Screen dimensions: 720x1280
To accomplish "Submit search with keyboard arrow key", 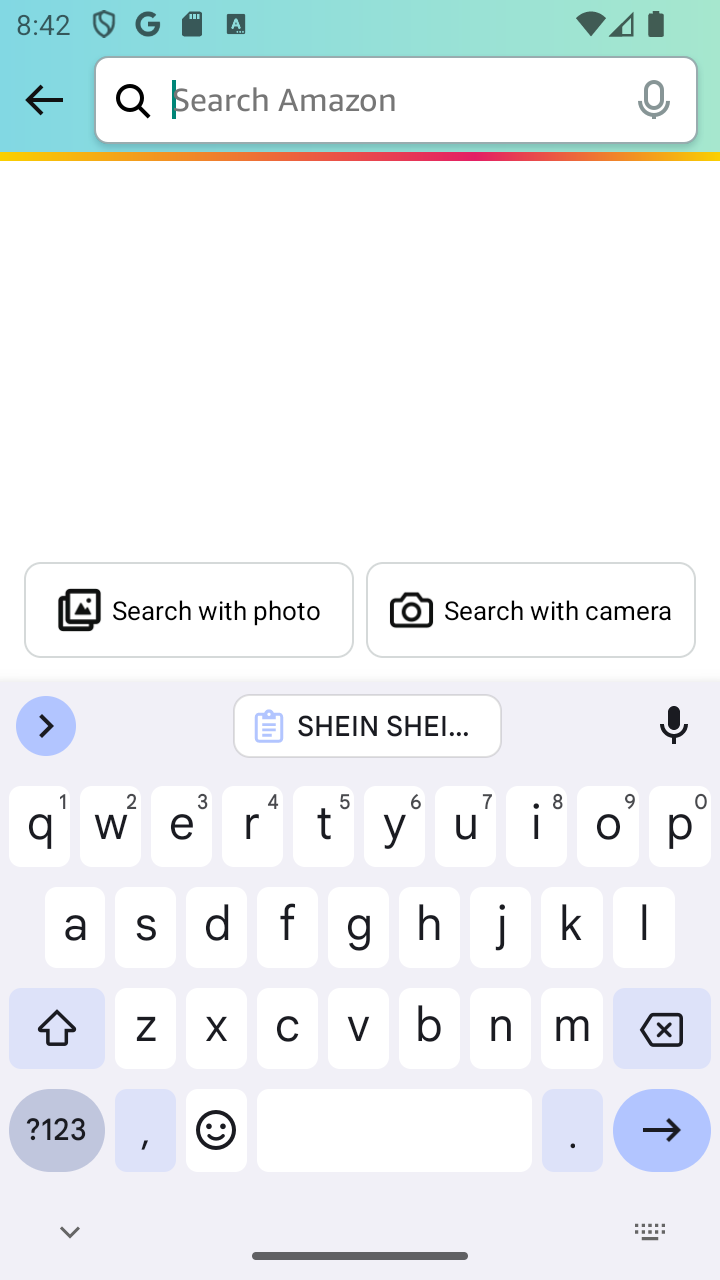I will click(x=661, y=1130).
